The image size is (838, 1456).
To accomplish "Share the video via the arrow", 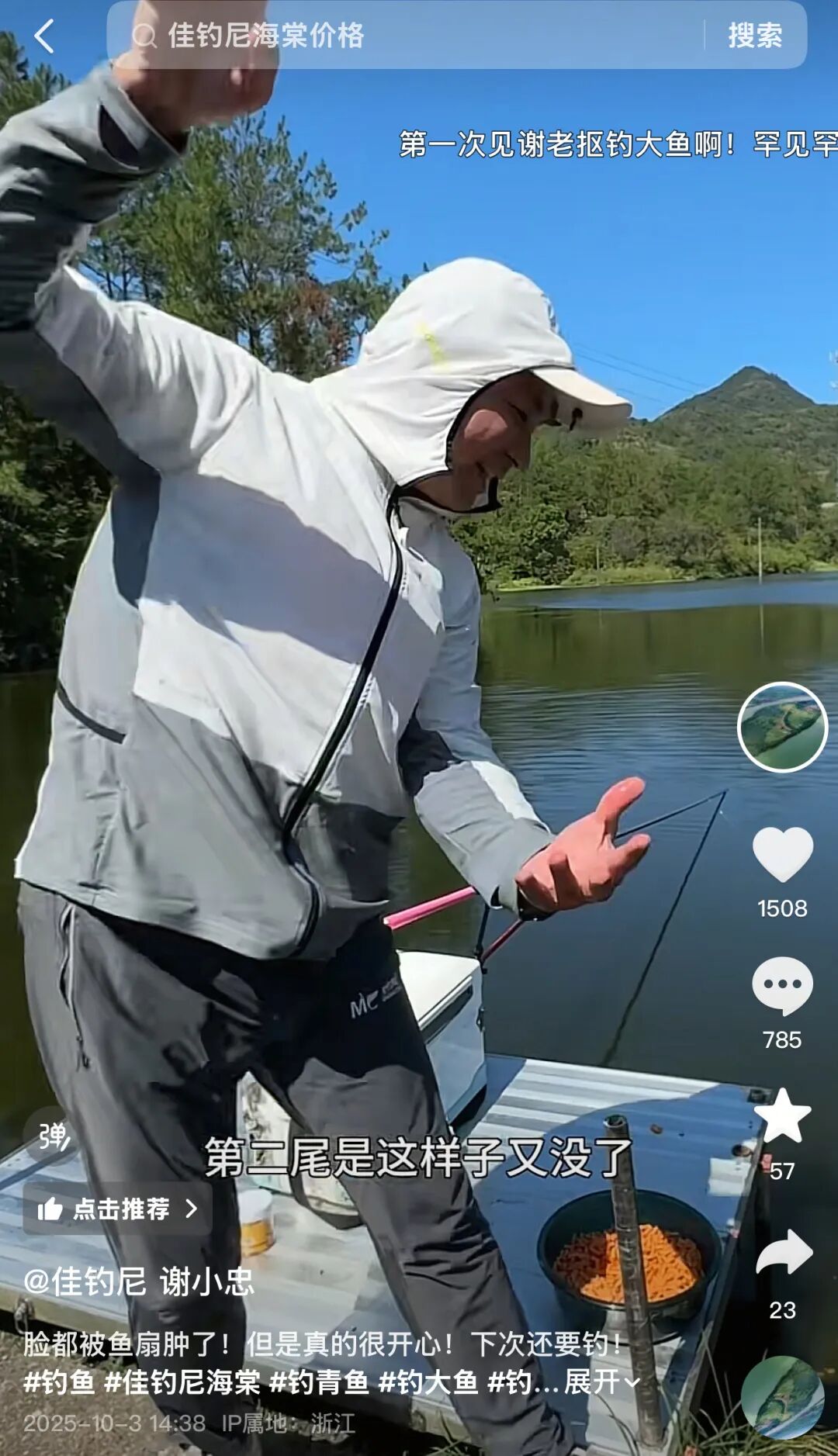I will pyautogui.click(x=782, y=1253).
